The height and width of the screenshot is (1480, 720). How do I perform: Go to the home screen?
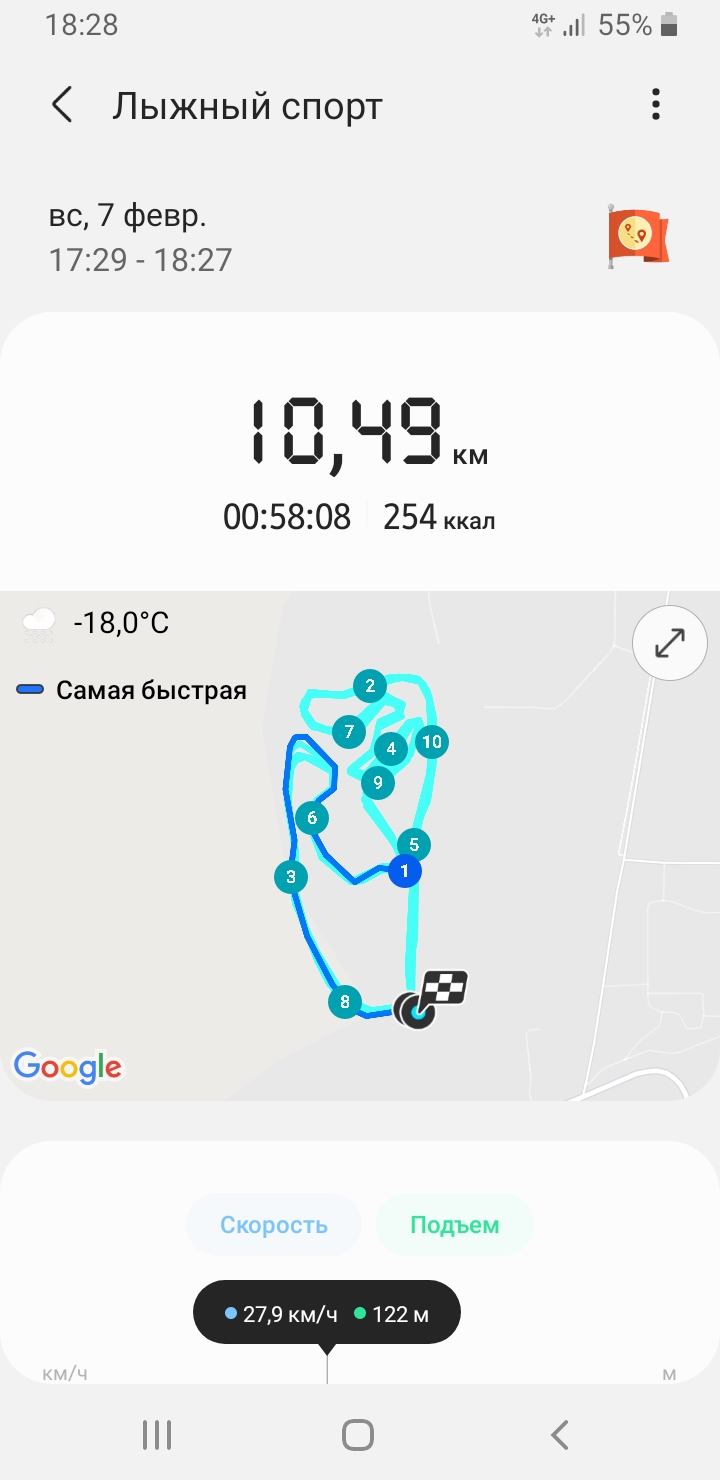coord(358,1435)
